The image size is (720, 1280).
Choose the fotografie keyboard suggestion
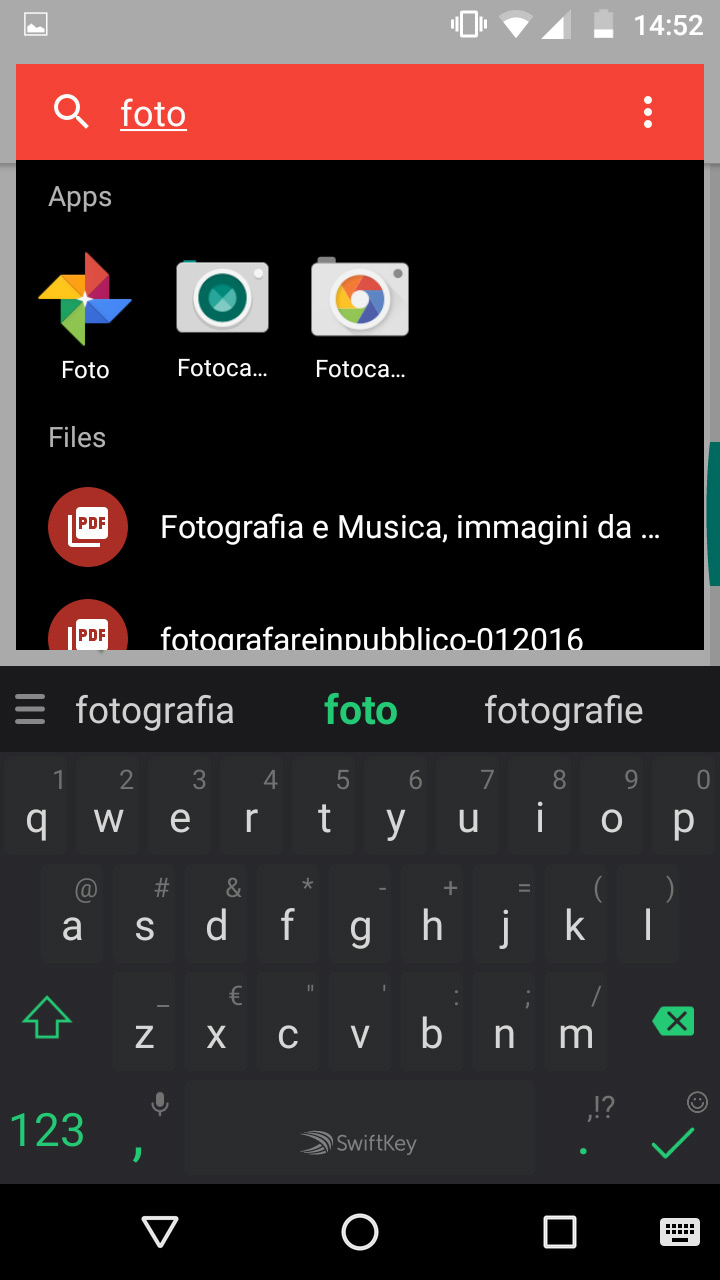tap(563, 711)
